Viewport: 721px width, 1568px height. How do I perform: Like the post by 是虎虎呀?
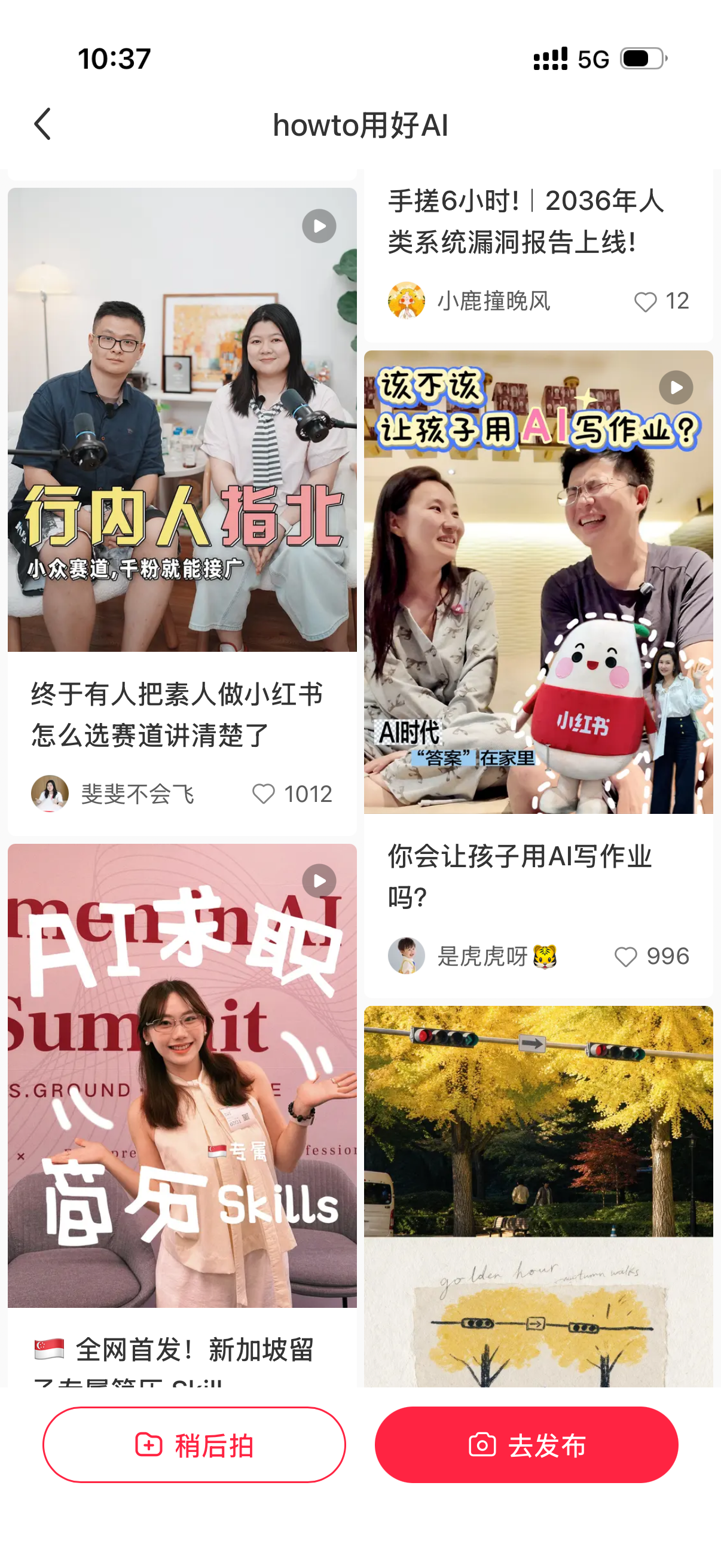[625, 956]
